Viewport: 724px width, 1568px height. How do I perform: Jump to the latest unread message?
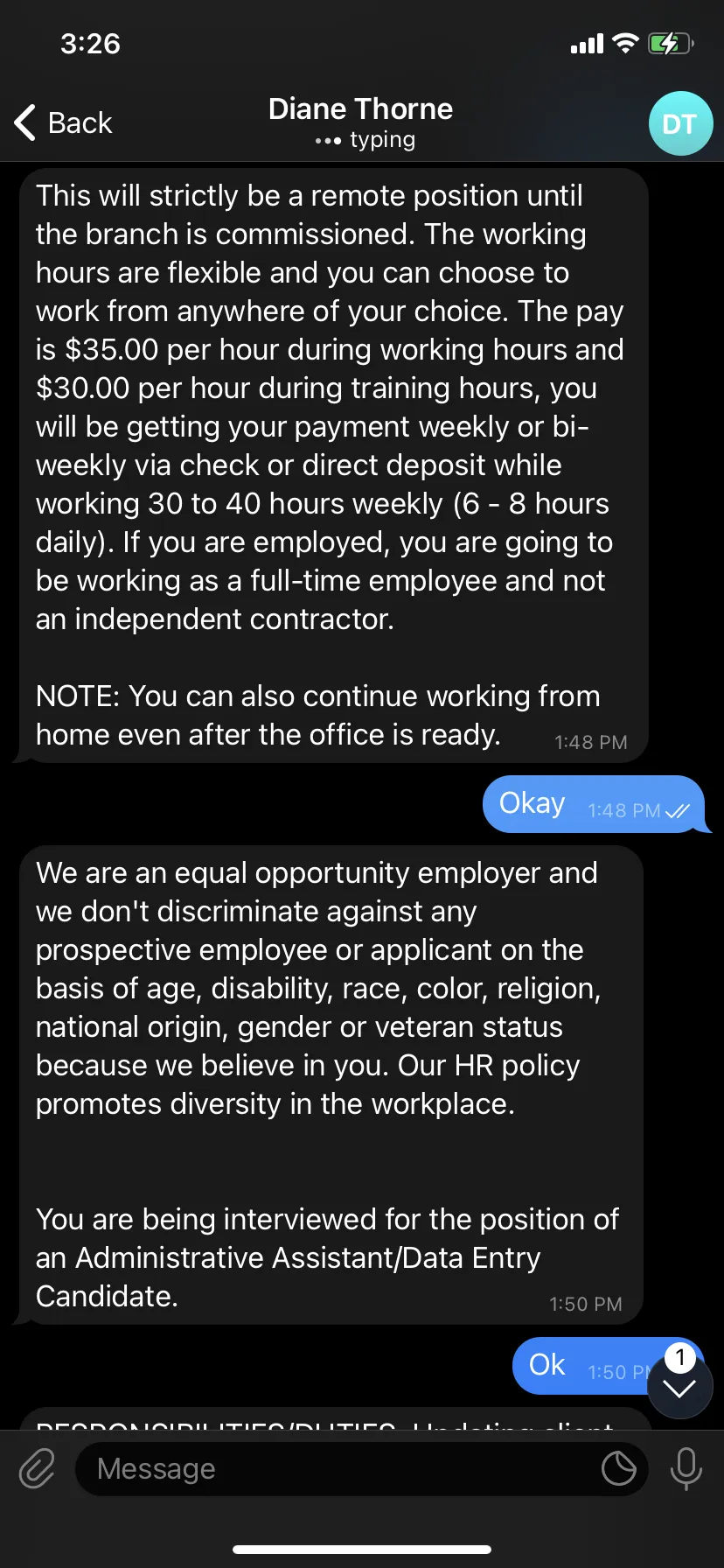(x=680, y=1386)
